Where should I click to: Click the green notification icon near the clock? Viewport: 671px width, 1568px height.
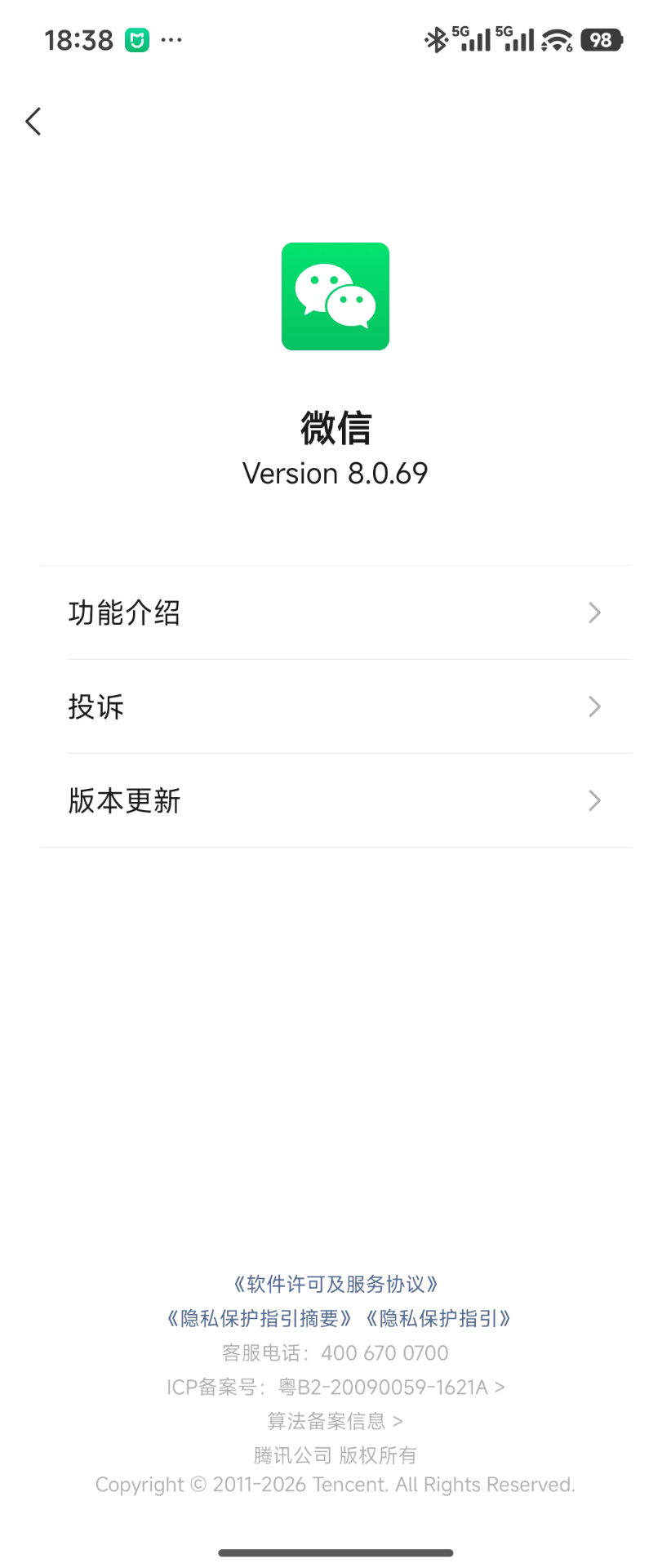[136, 38]
